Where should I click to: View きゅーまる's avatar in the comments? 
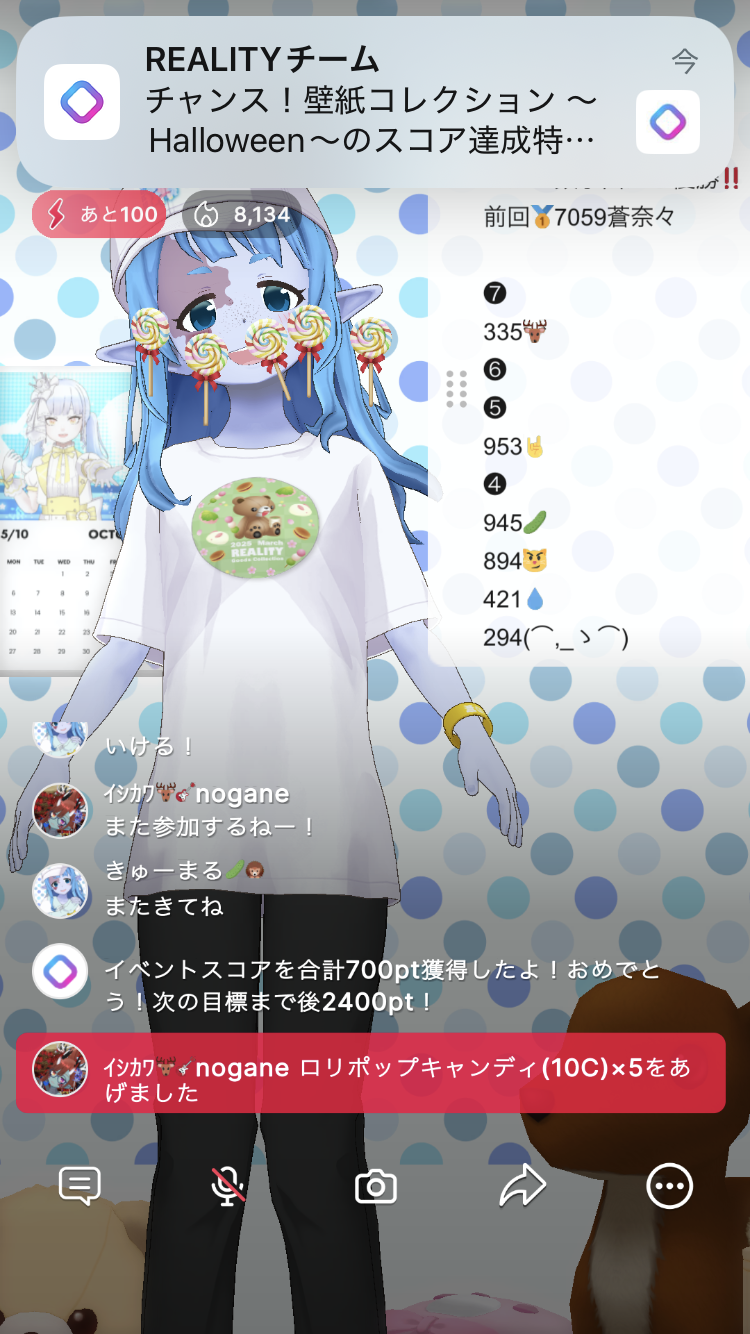60,890
